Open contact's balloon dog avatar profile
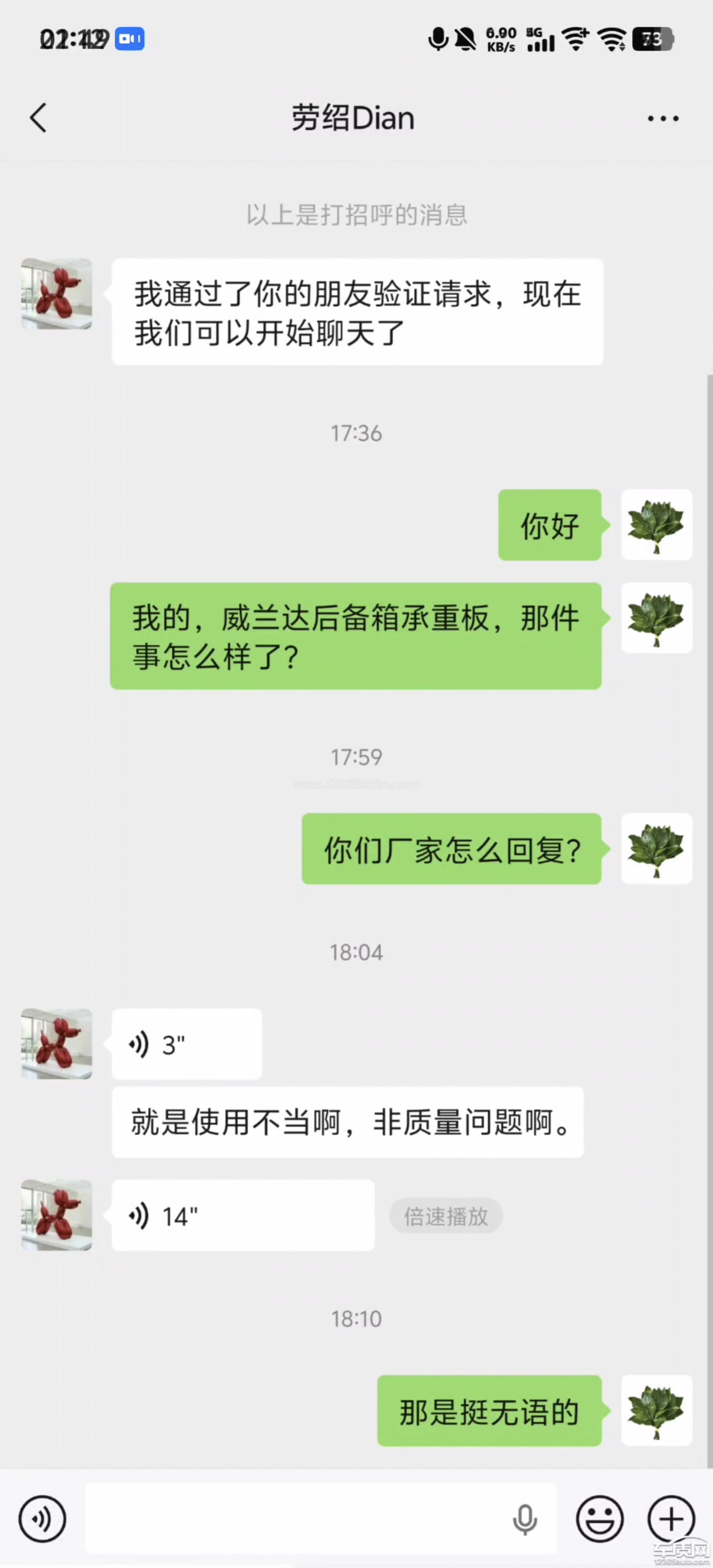Viewport: 713px width, 1568px height. coord(56,294)
